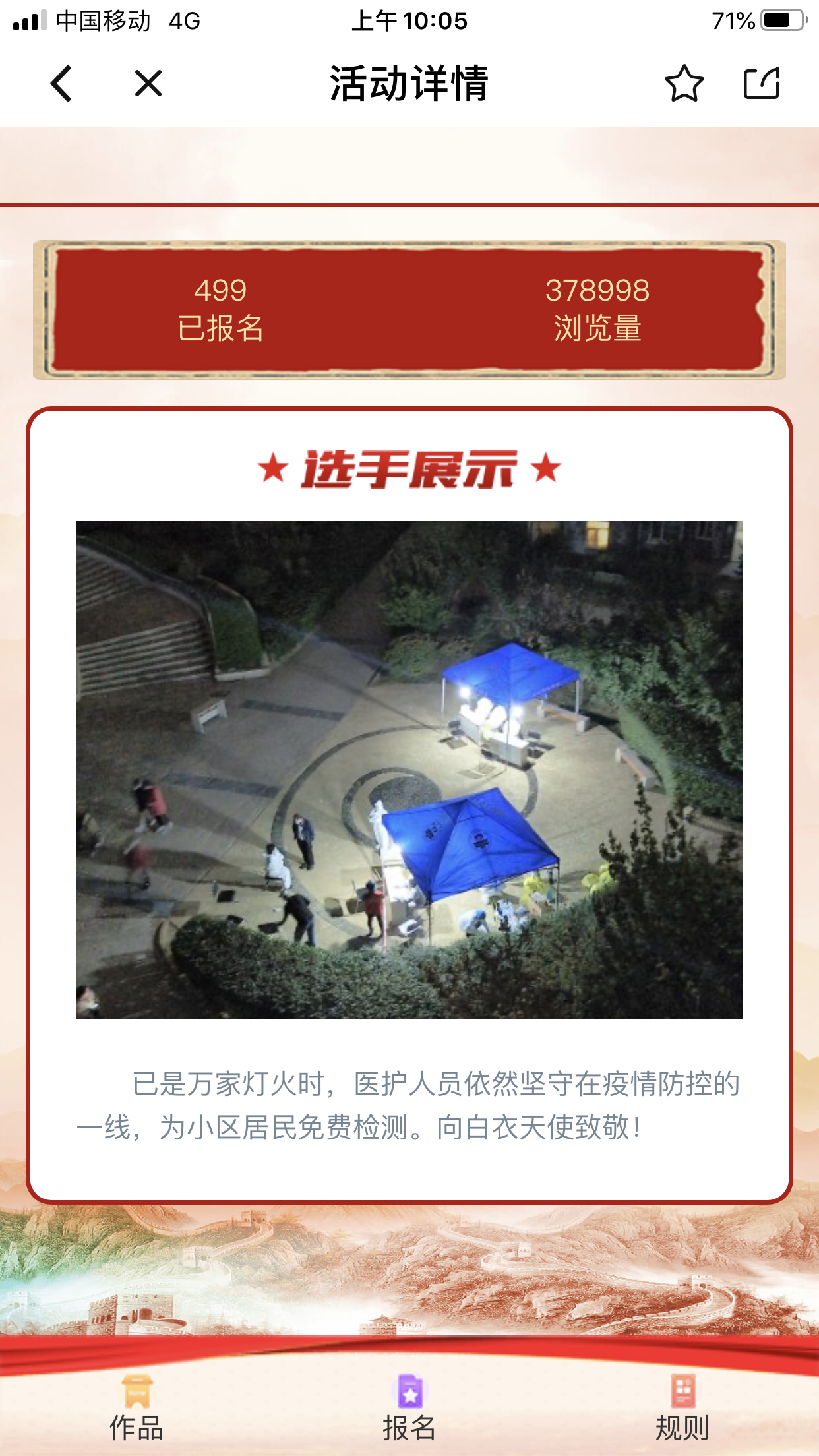Open the 报名 sign-up tab
The image size is (819, 1456).
tap(409, 1409)
